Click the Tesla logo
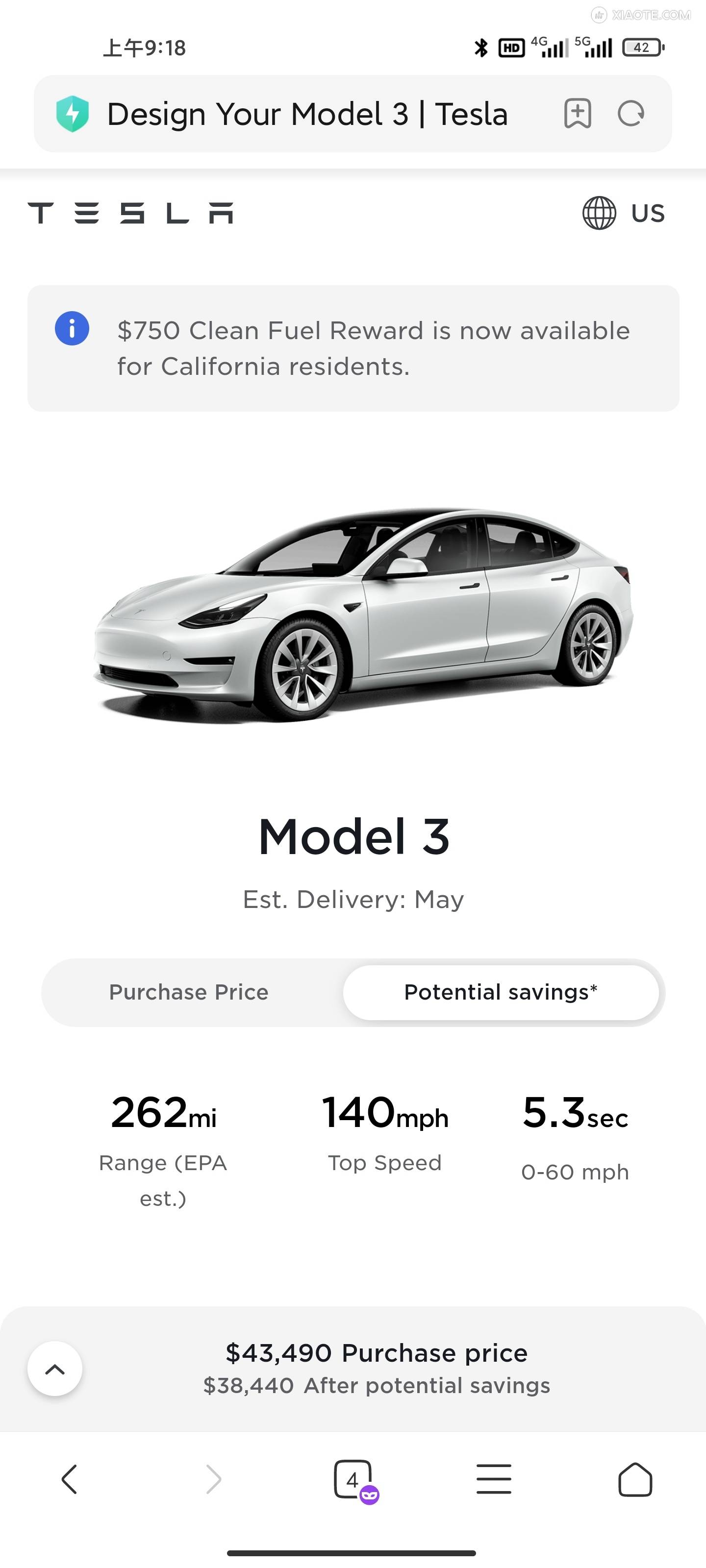Viewport: 706px width, 1568px height. (131, 213)
